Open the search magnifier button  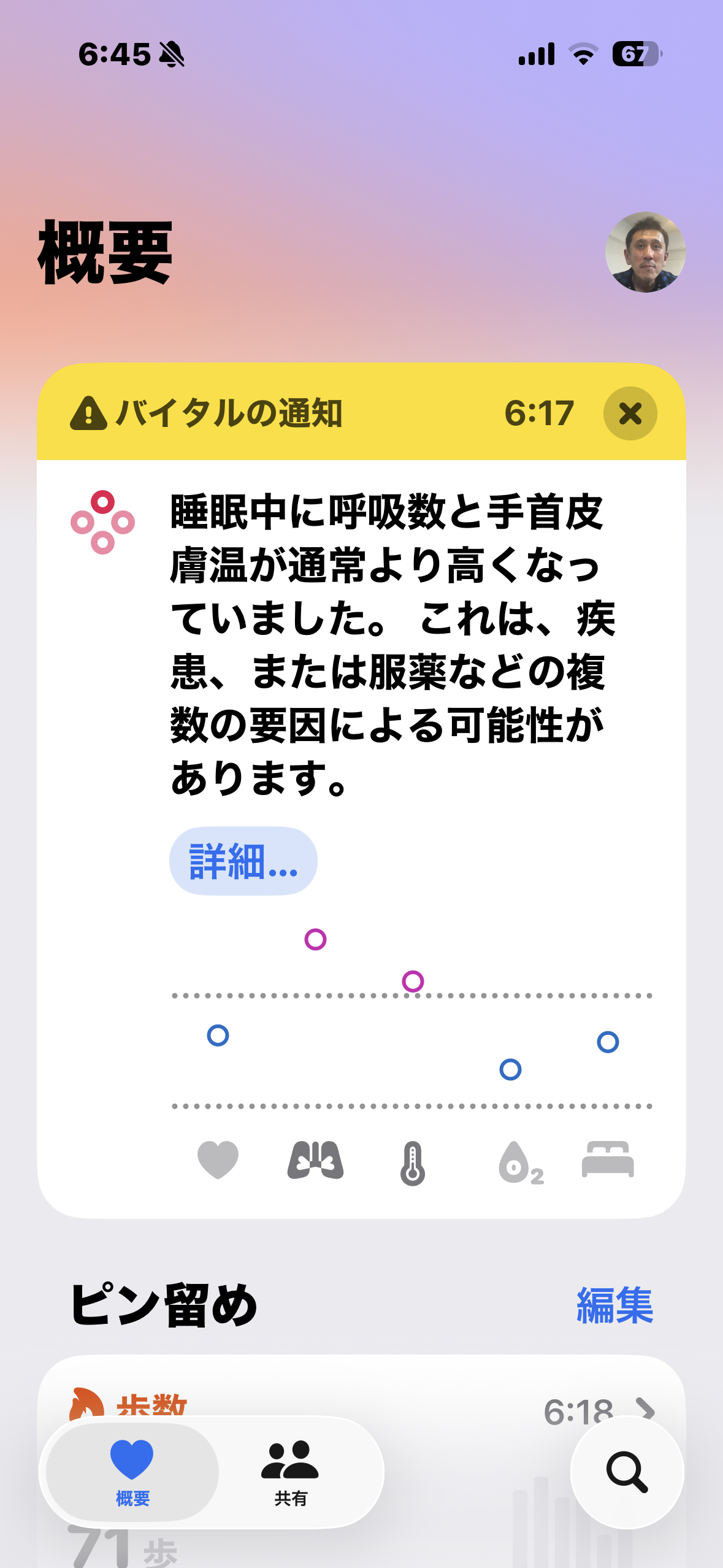coord(627,1472)
